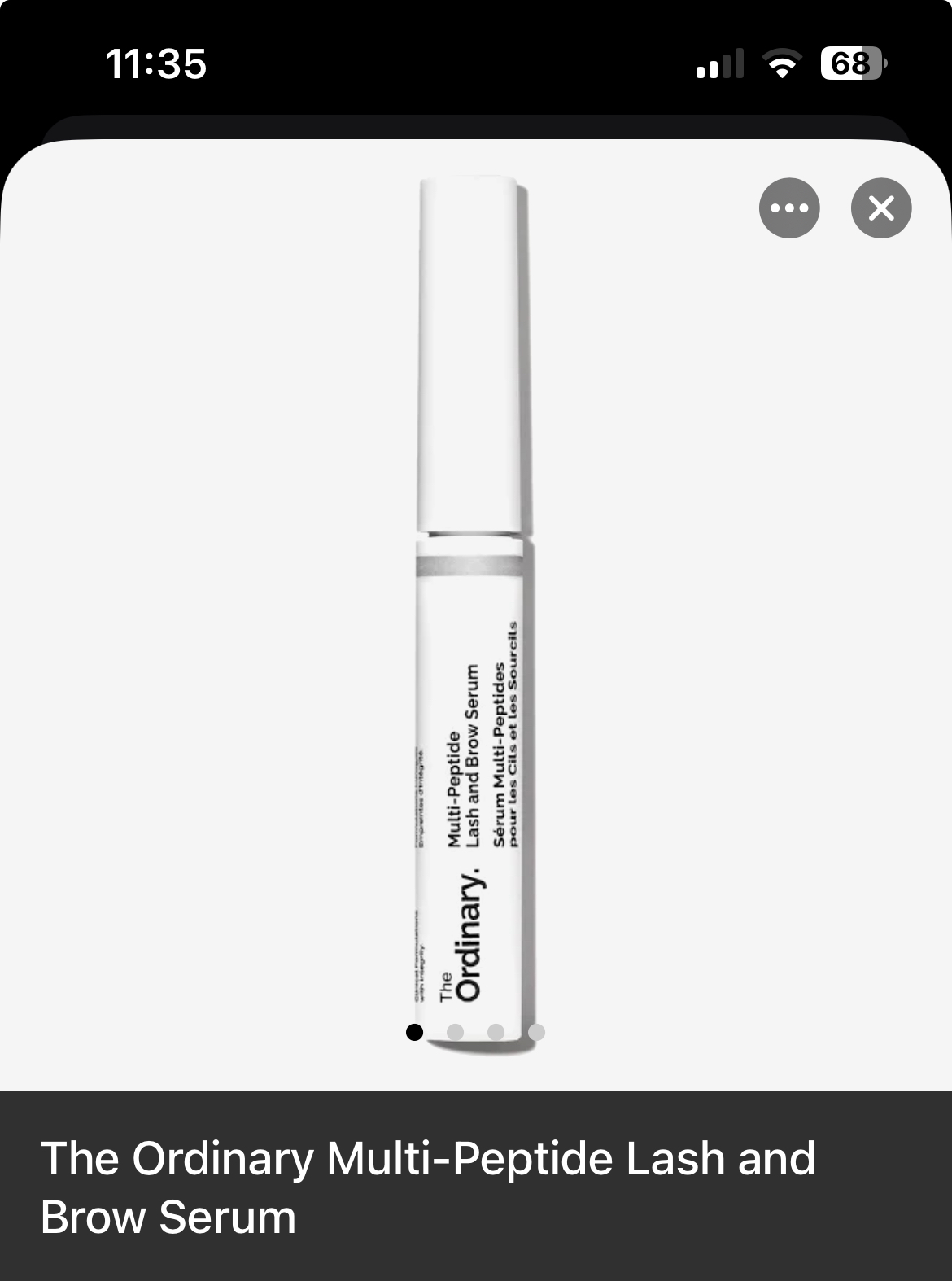Open the three-dot more options menu
The width and height of the screenshot is (952, 1281).
(789, 208)
